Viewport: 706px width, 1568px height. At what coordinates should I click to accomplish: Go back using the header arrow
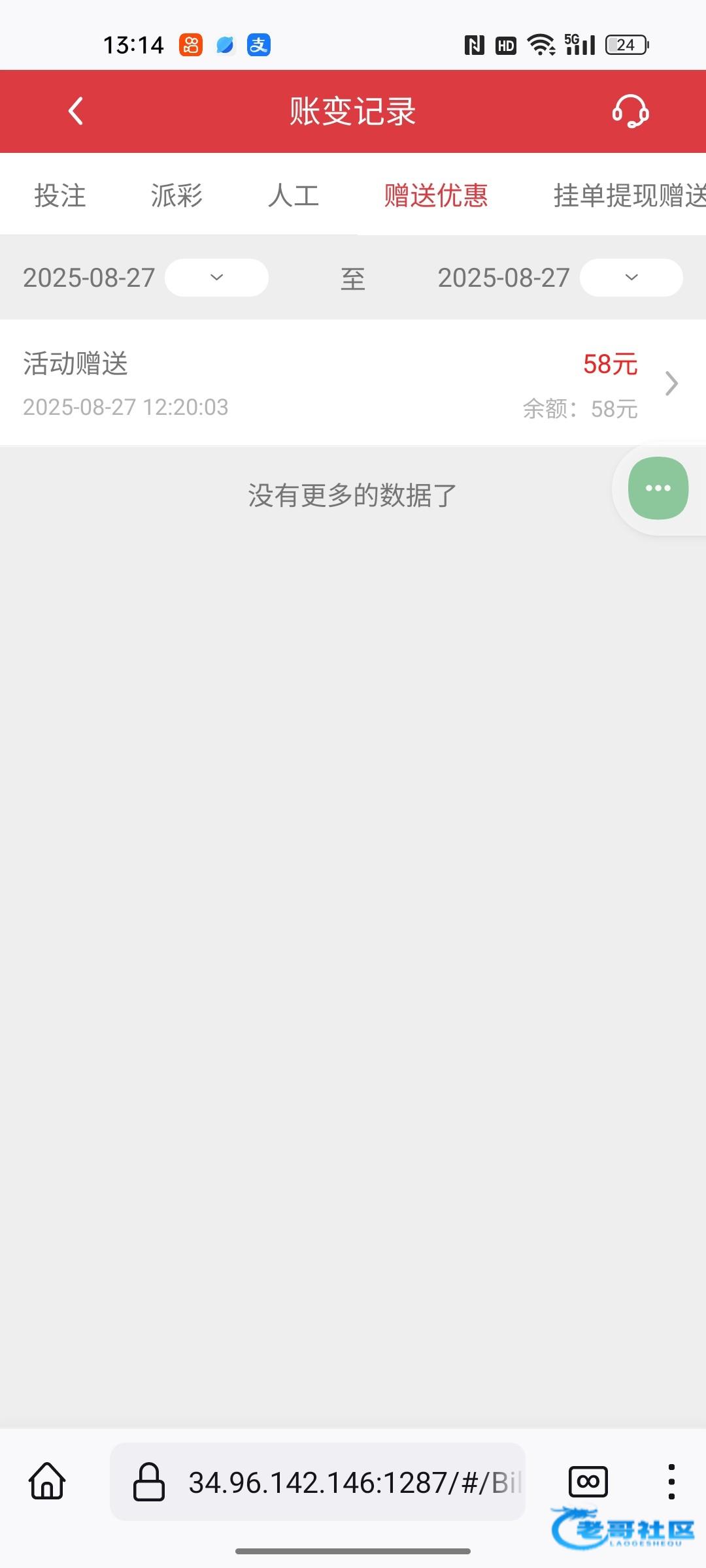(x=76, y=111)
